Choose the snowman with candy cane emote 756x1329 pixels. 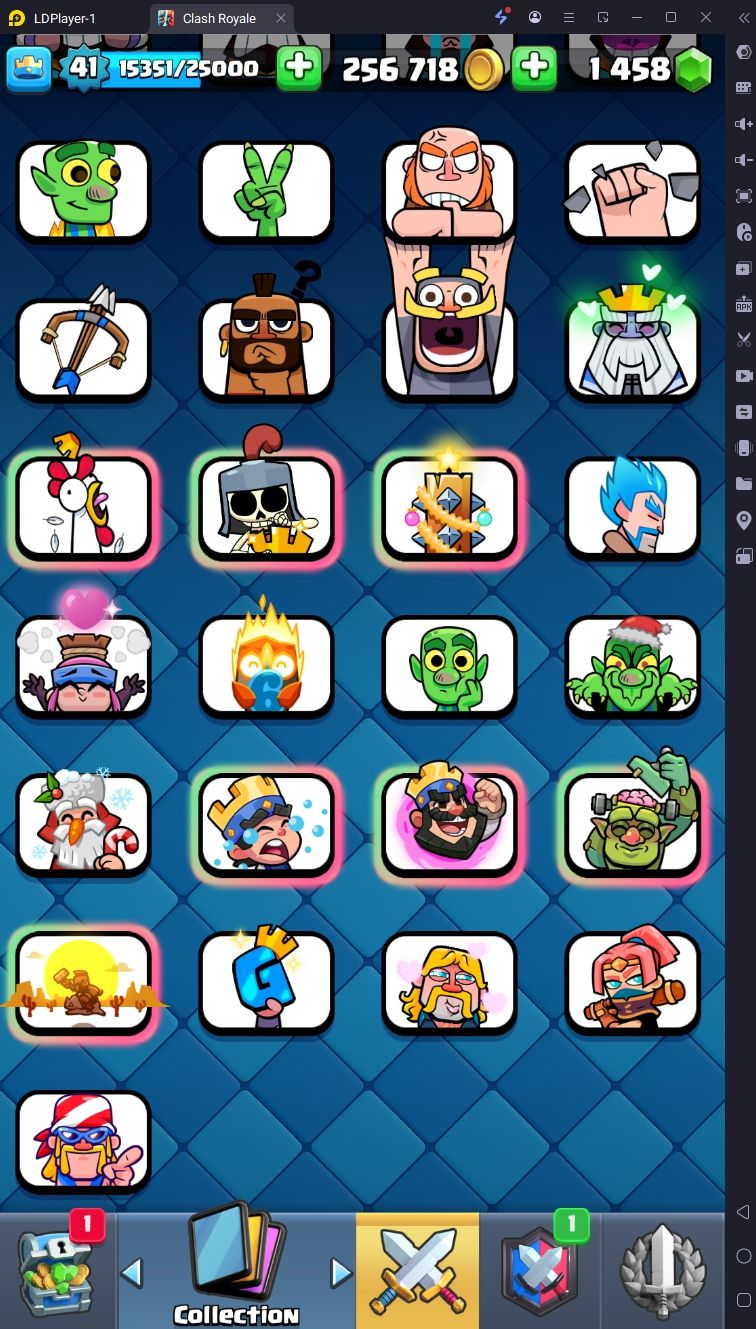(83, 820)
